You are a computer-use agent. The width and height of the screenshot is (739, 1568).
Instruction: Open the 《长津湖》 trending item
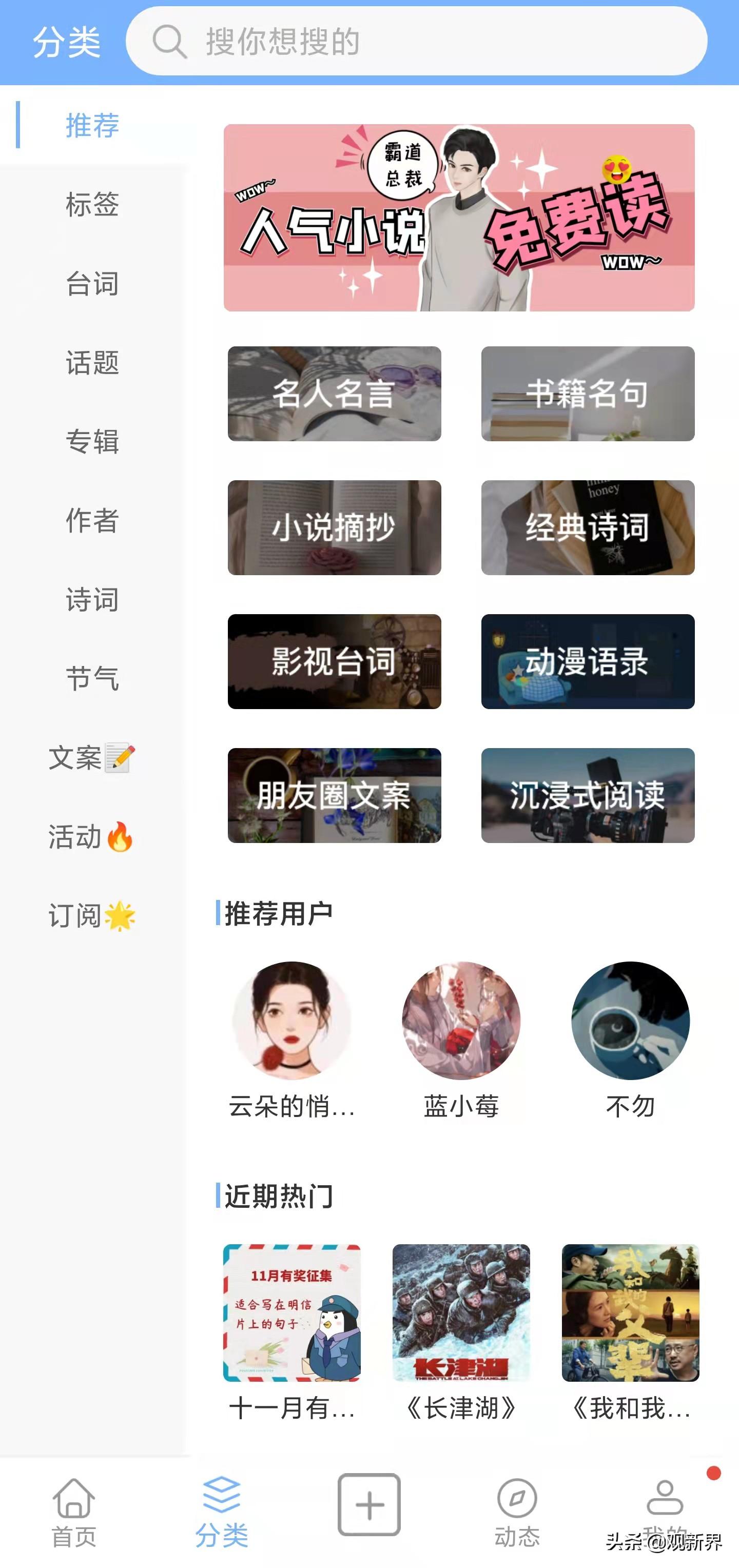pyautogui.click(x=461, y=1313)
